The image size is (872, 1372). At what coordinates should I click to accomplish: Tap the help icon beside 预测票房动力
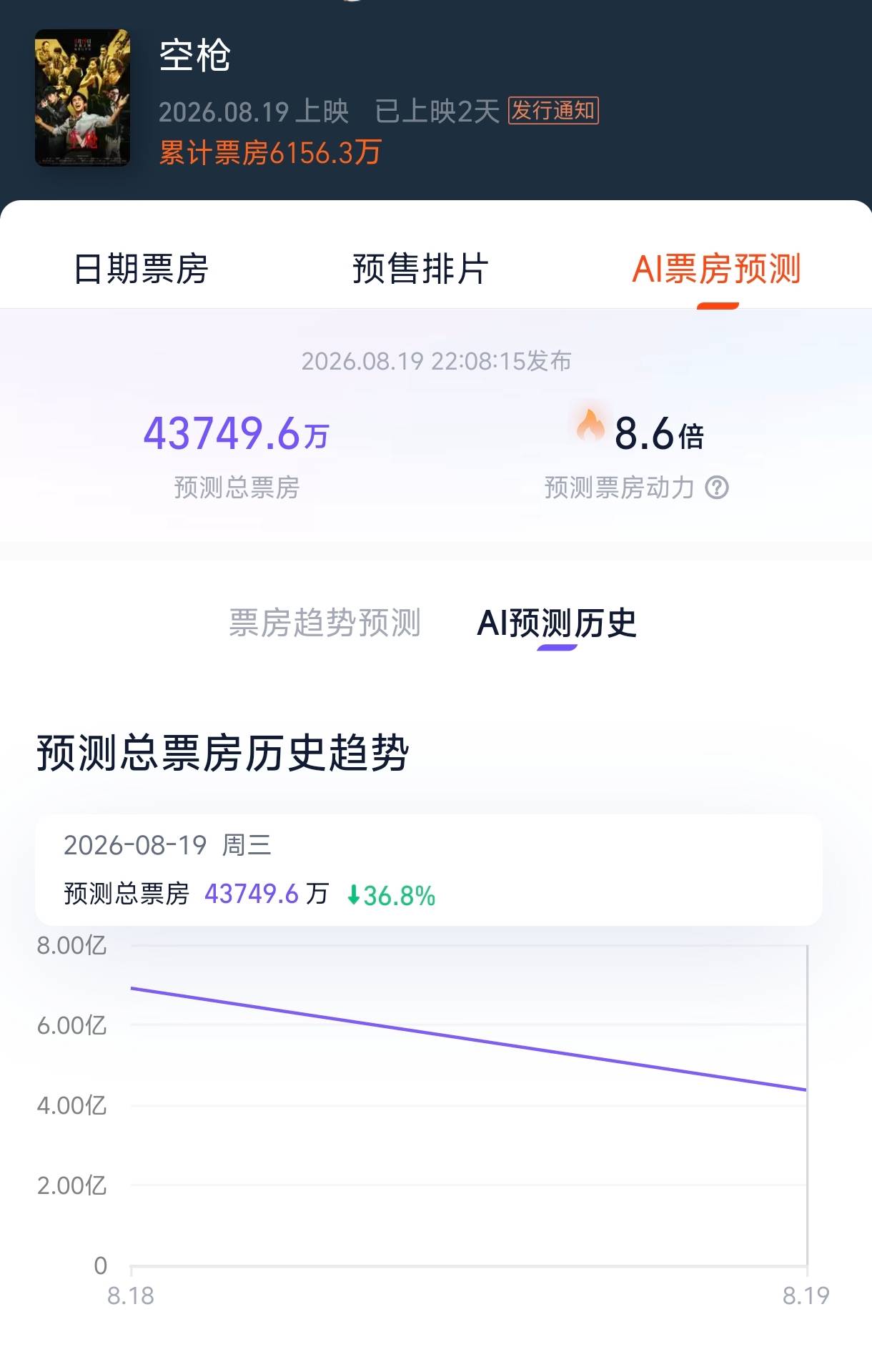[x=717, y=488]
